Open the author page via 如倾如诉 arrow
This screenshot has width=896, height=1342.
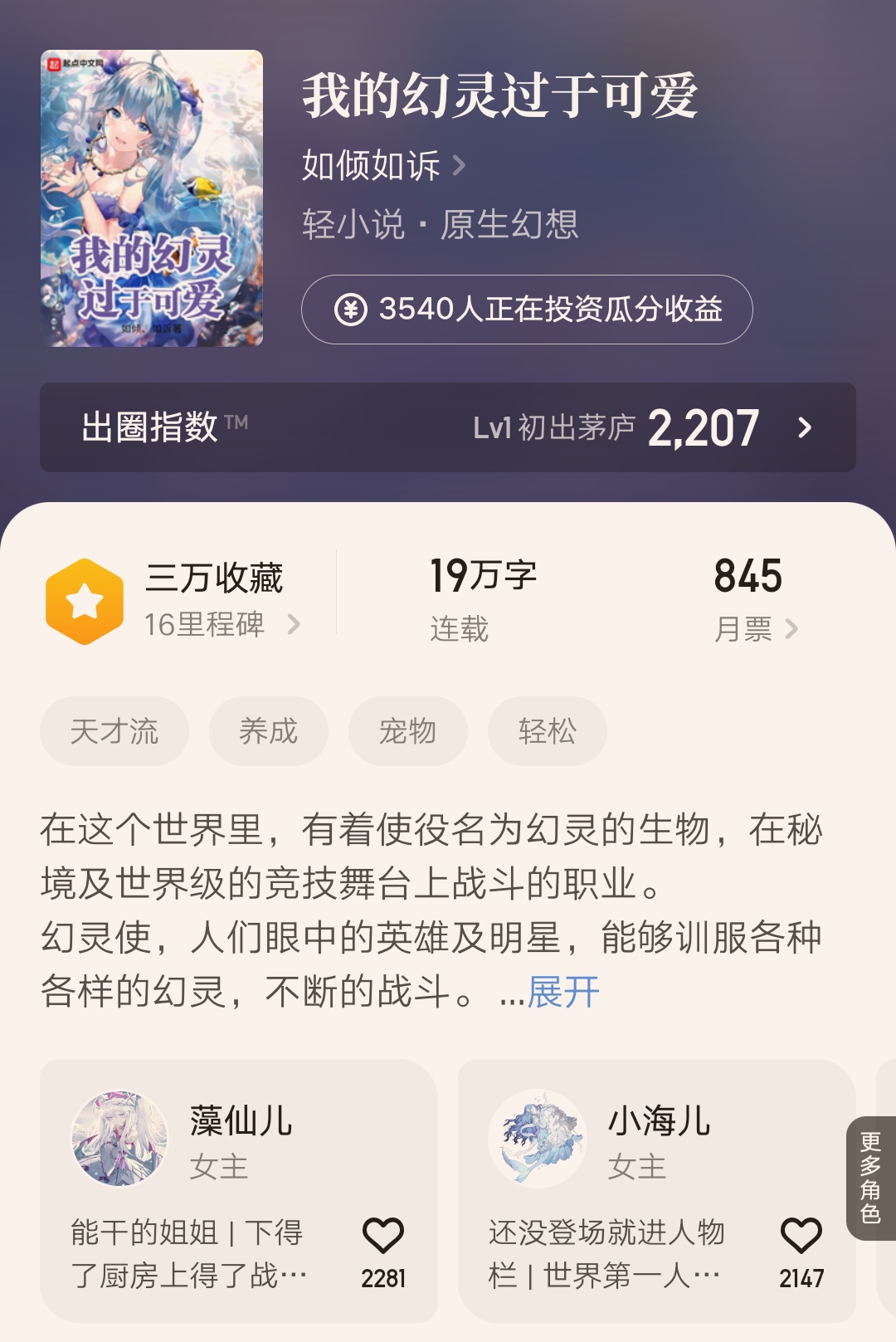click(457, 164)
